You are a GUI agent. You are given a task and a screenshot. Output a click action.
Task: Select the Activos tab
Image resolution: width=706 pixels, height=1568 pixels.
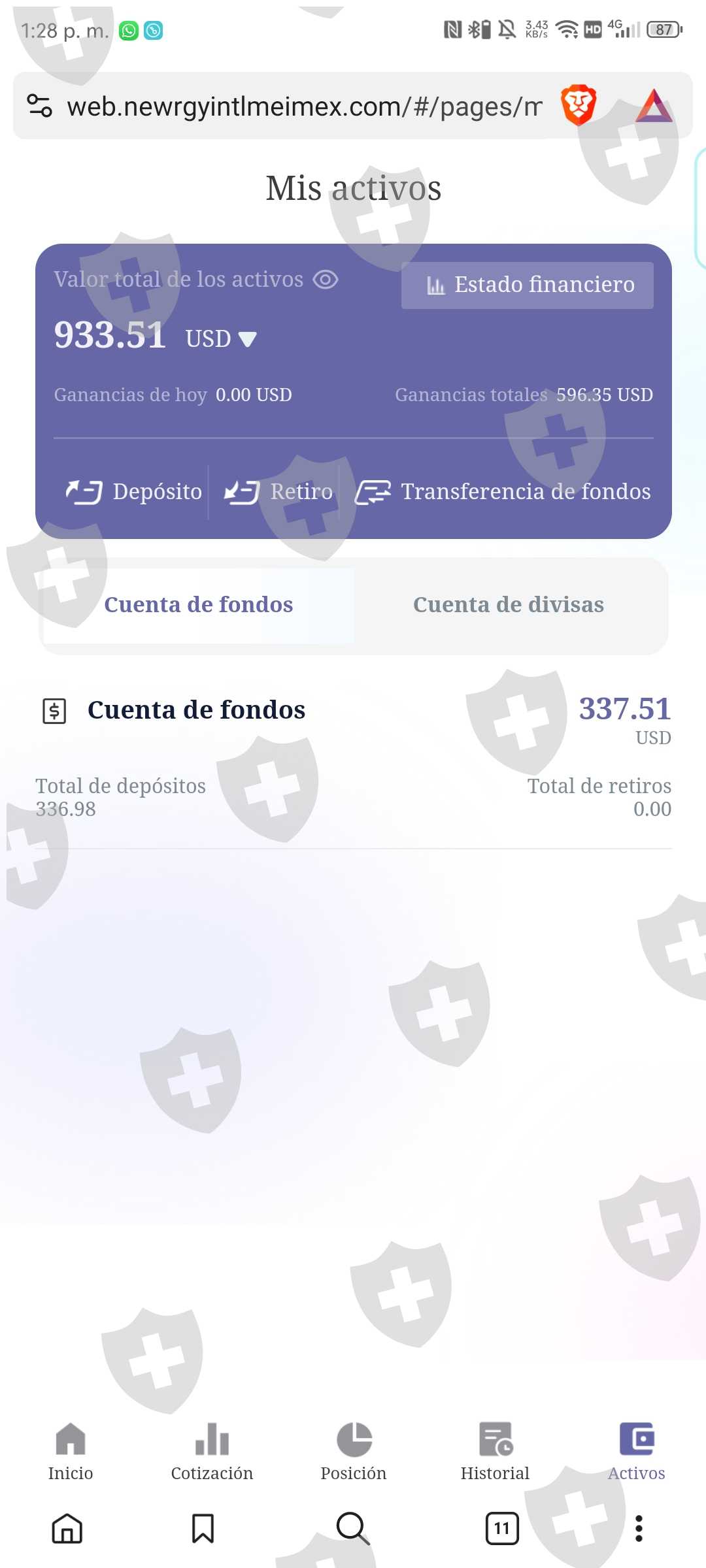tap(637, 1452)
